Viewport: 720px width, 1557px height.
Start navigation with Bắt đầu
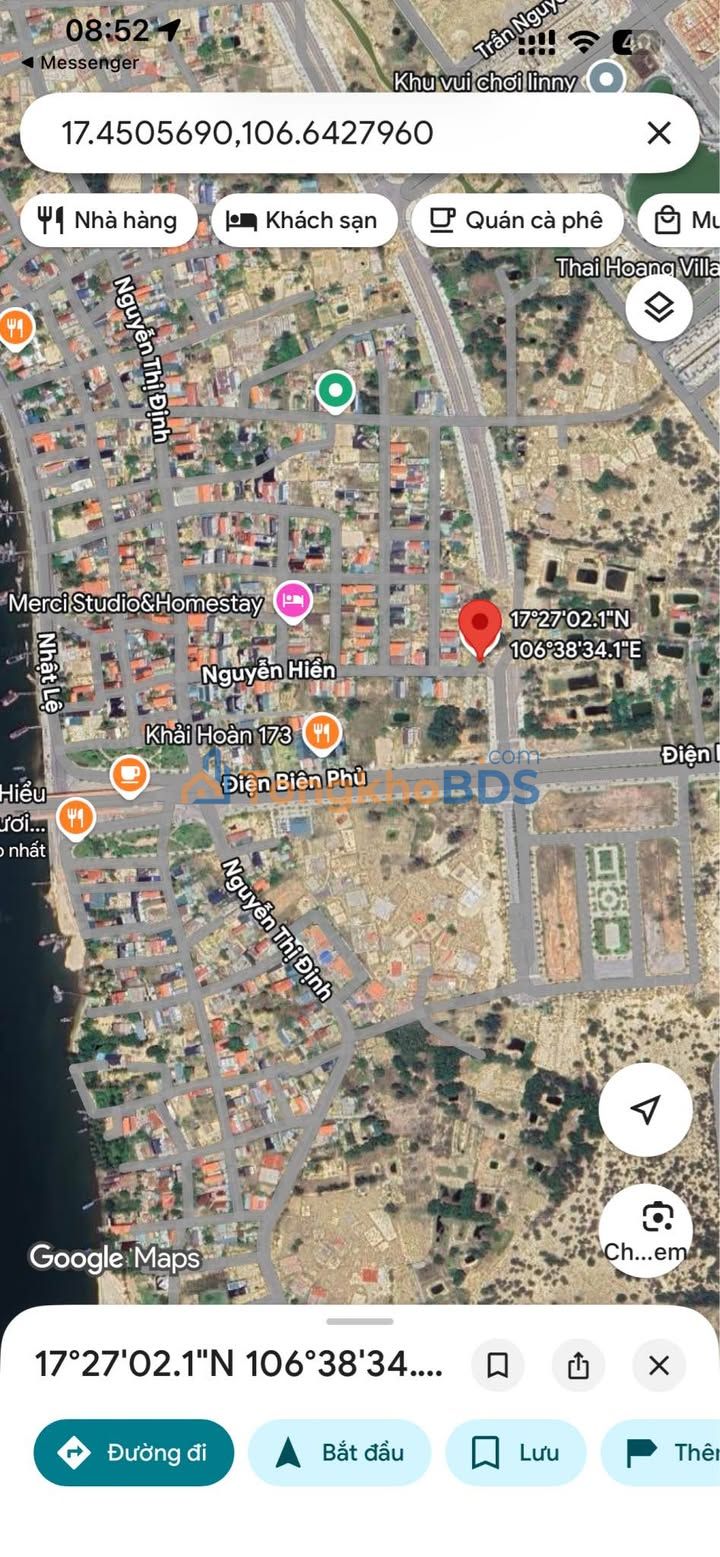coord(339,1452)
